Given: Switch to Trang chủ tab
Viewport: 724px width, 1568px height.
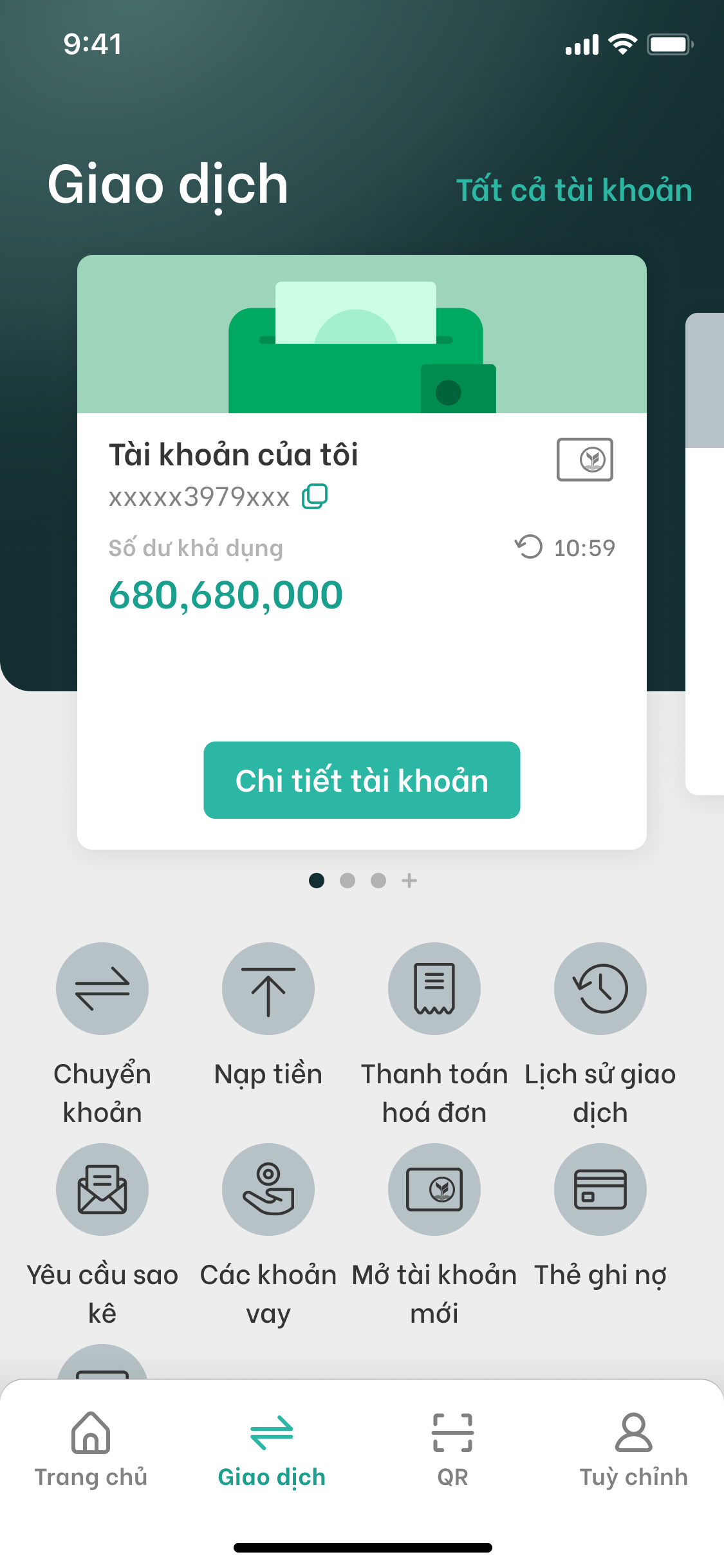Looking at the screenshot, I should (91, 1448).
